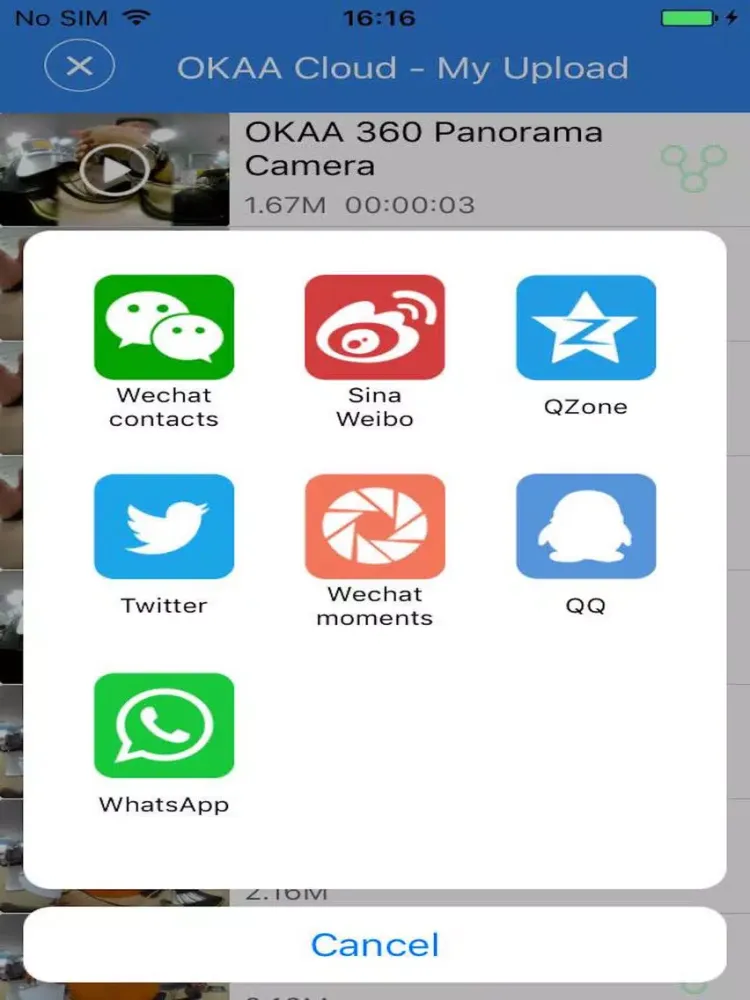Share to Wechat contacts
Image resolution: width=750 pixels, height=1000 pixels.
164,327
